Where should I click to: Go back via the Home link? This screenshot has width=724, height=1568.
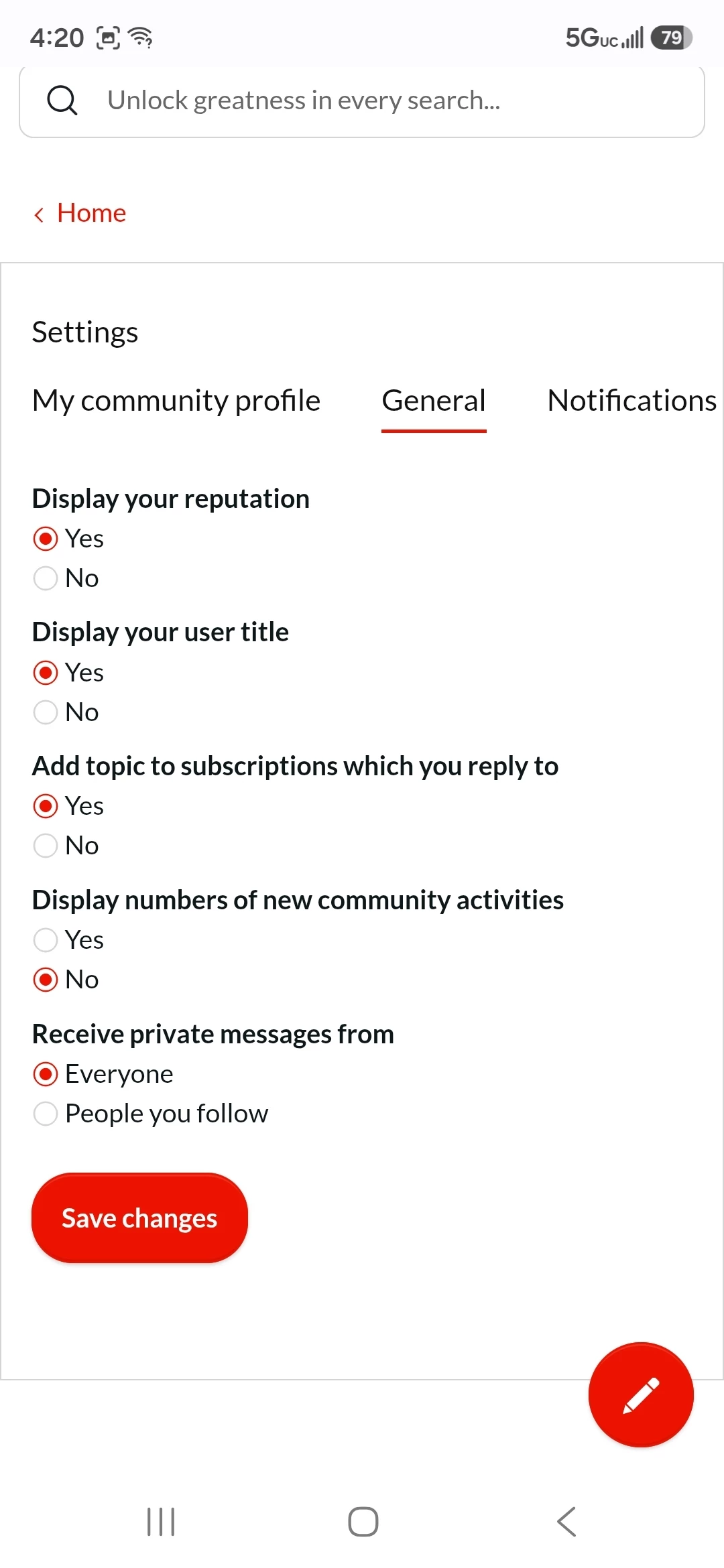point(80,213)
